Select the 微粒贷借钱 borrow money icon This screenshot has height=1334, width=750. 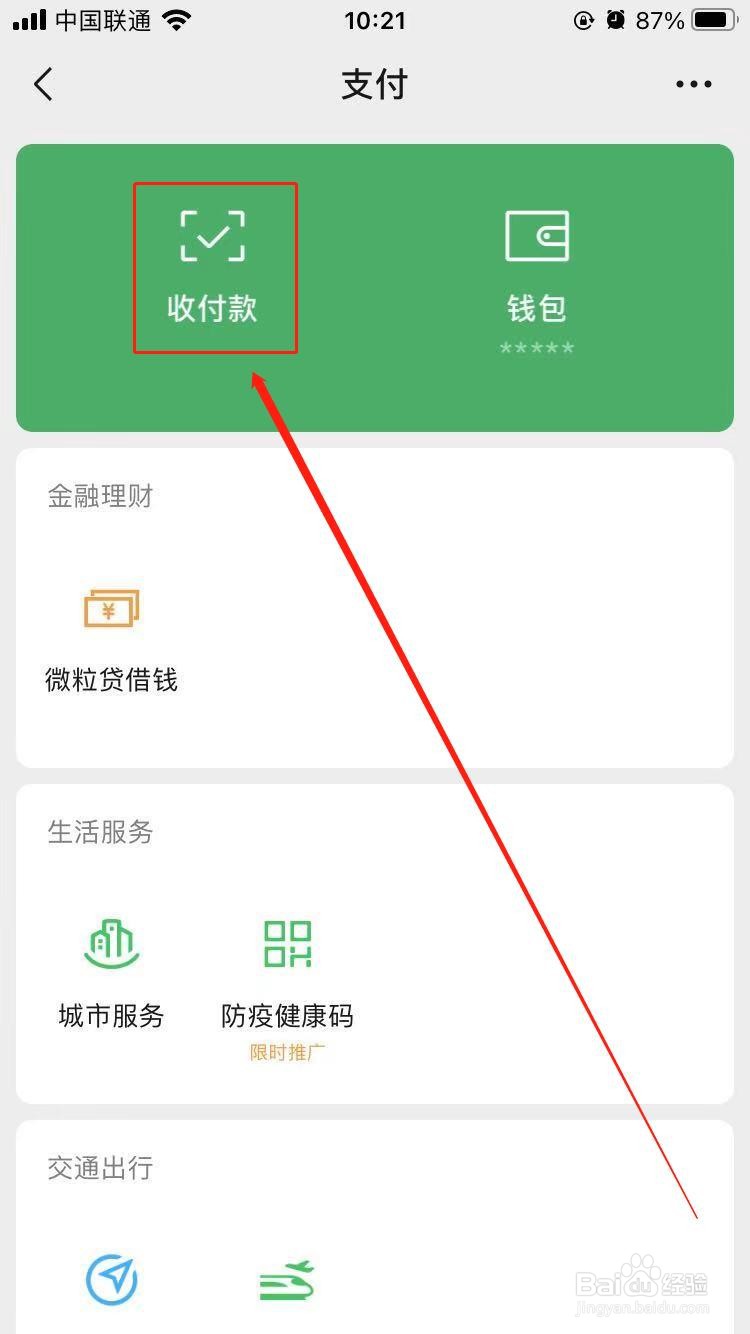point(110,607)
